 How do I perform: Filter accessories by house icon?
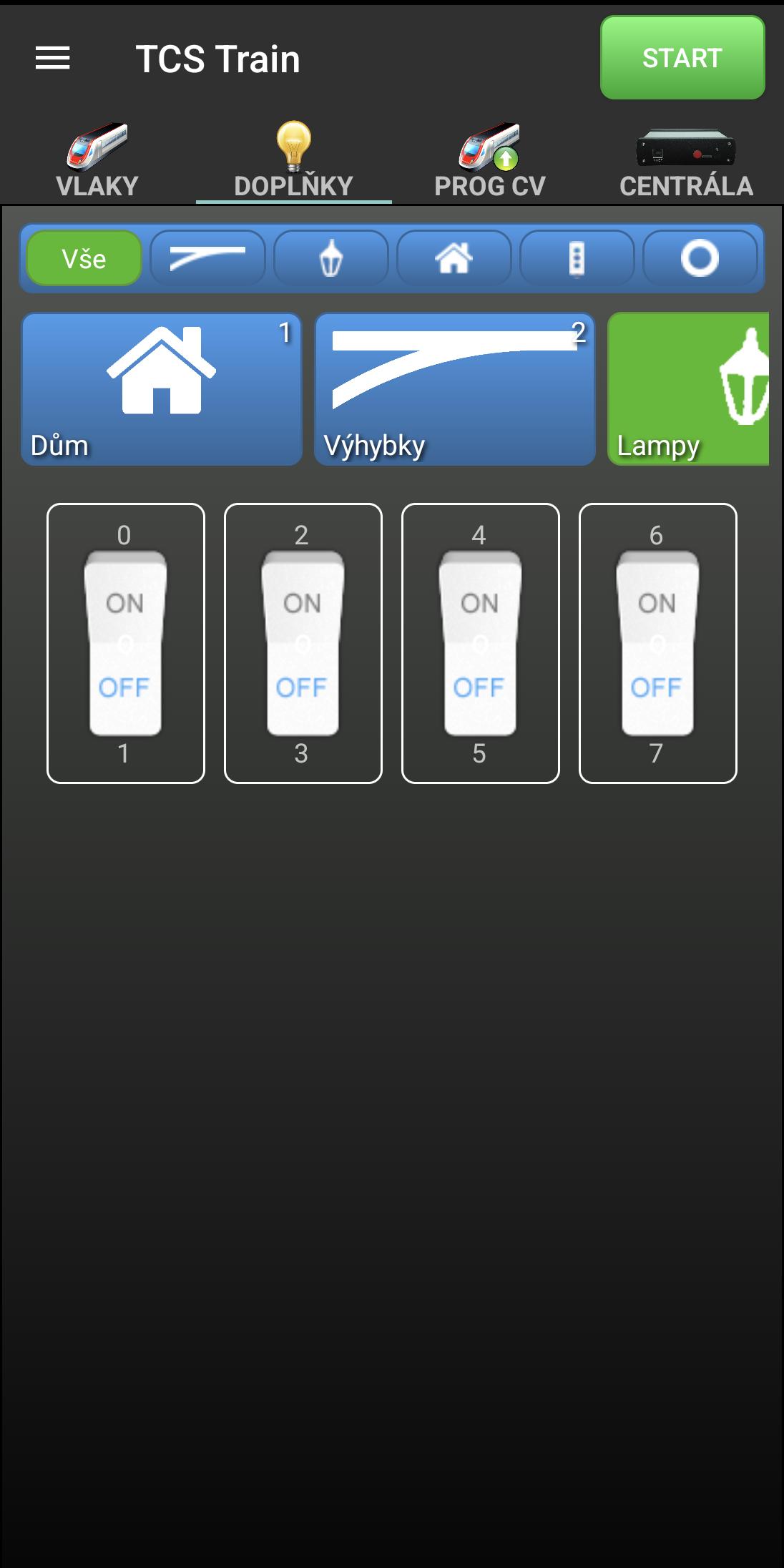[x=454, y=258]
